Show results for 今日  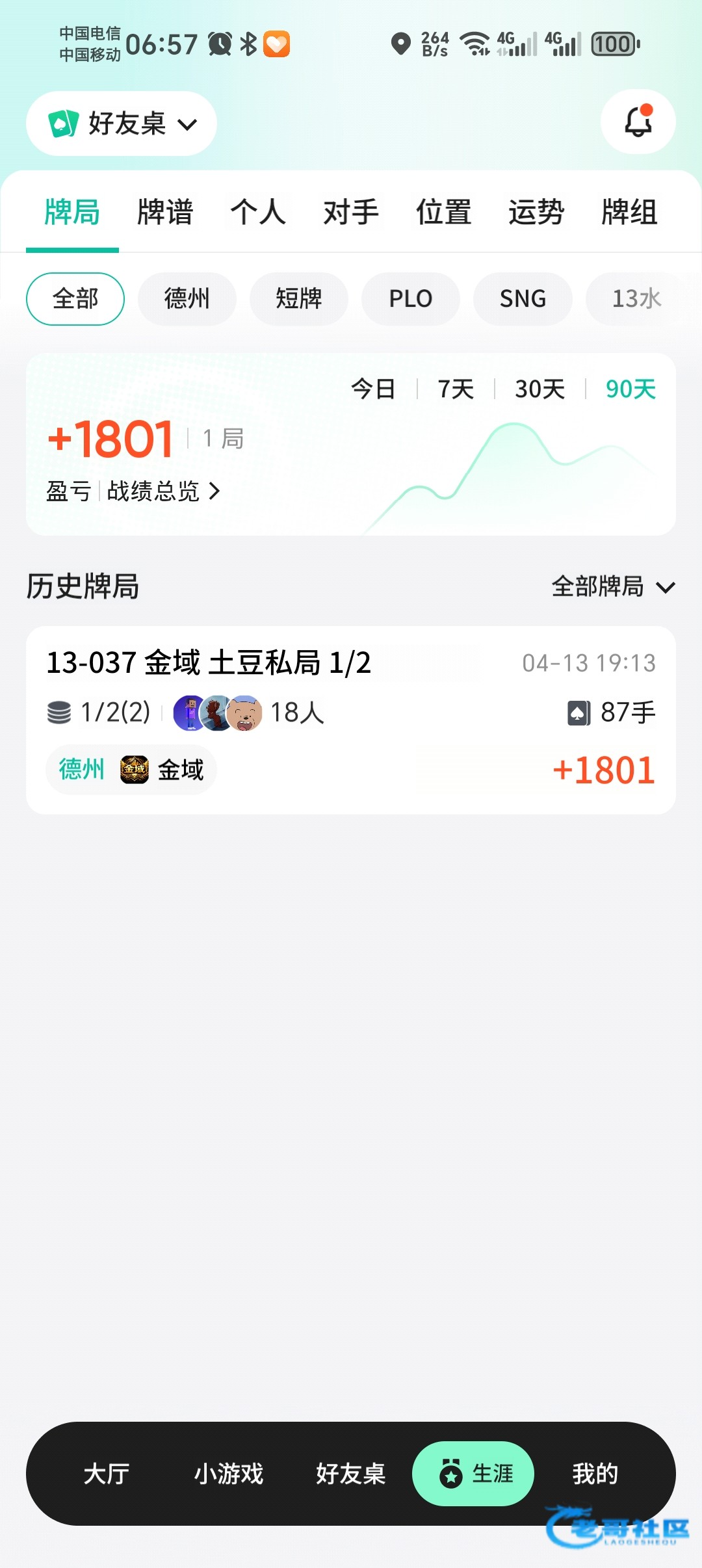(374, 389)
